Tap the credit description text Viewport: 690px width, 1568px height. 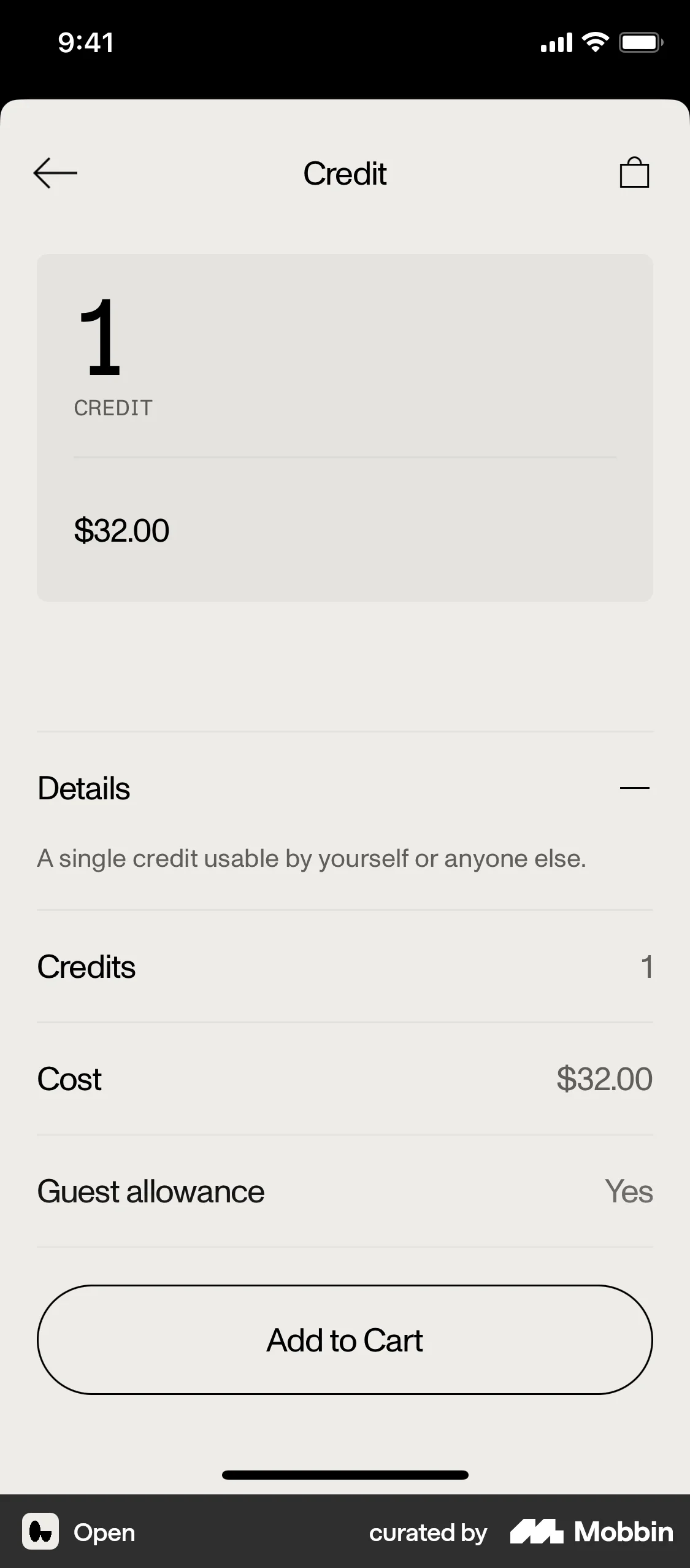[x=312, y=858]
